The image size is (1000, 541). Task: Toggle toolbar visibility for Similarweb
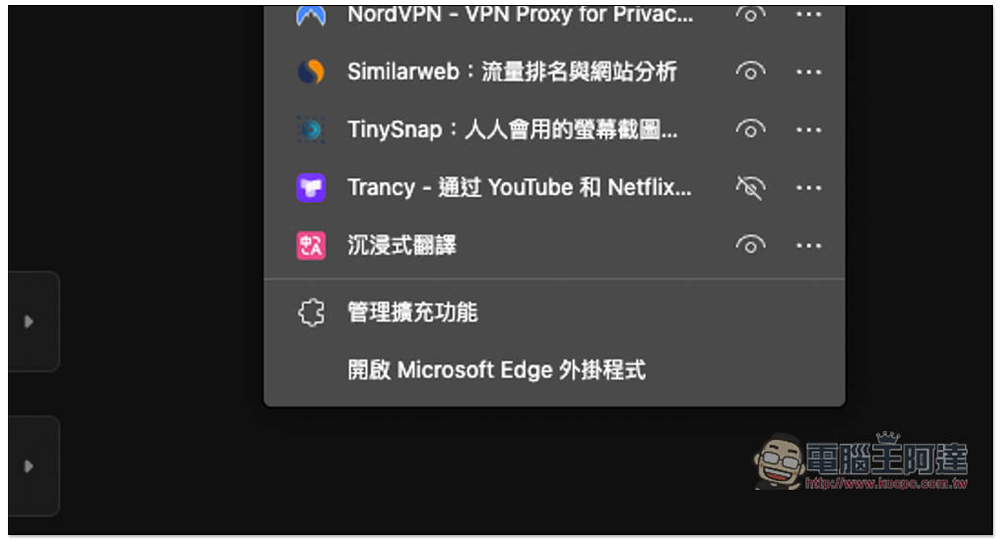(x=750, y=72)
